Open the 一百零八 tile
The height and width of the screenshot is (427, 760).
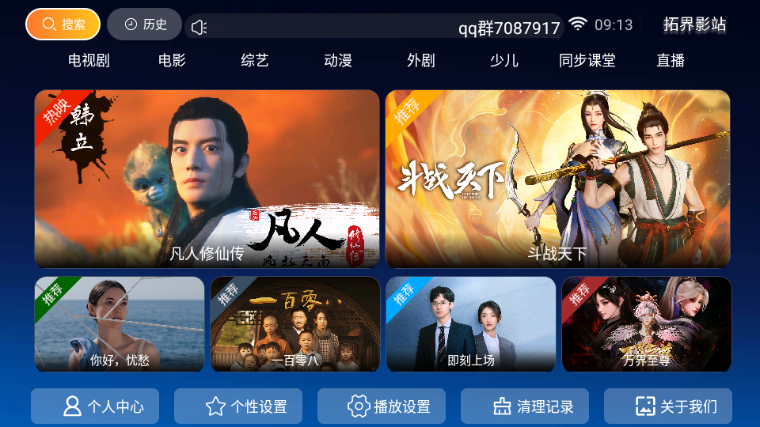click(295, 324)
